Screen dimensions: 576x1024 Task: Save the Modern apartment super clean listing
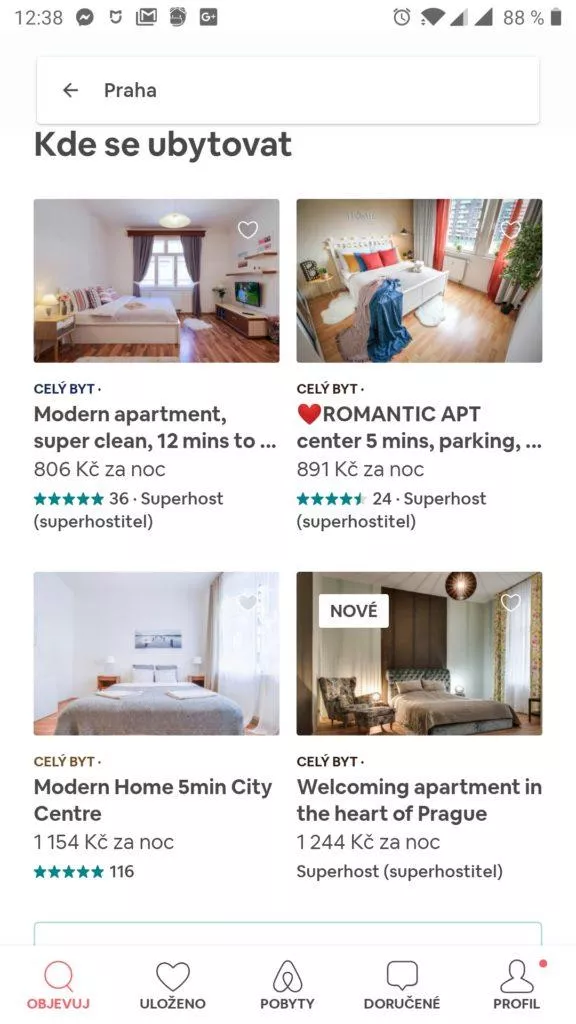pos(248,230)
